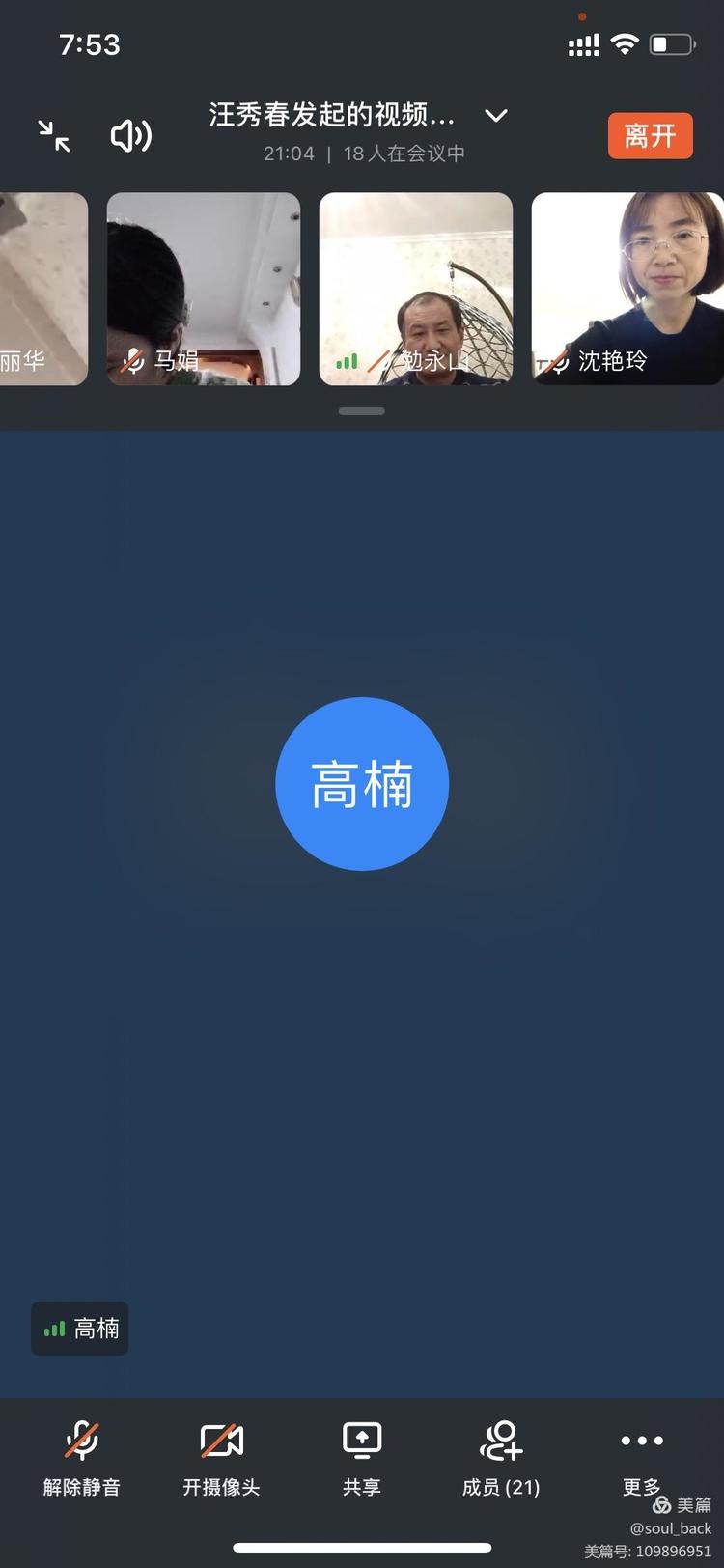This screenshot has height=1568, width=724.
Task: Turn on camera via 开摄像头
Action: coord(221,1457)
